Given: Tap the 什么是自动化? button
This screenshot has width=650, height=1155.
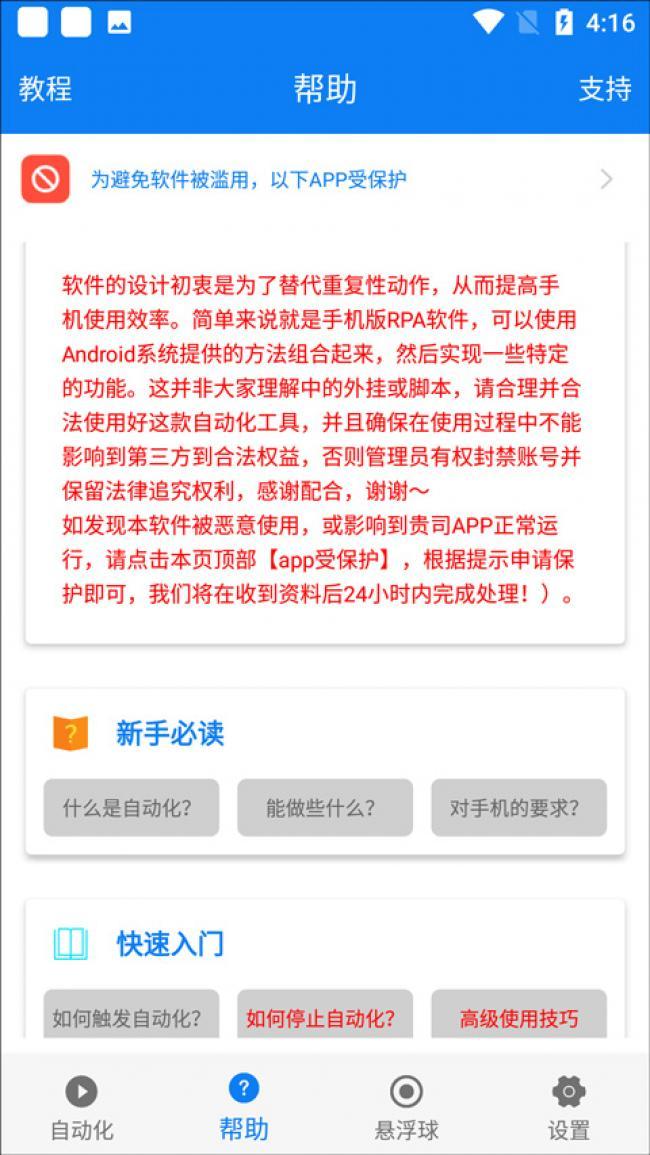Looking at the screenshot, I should pos(131,808).
